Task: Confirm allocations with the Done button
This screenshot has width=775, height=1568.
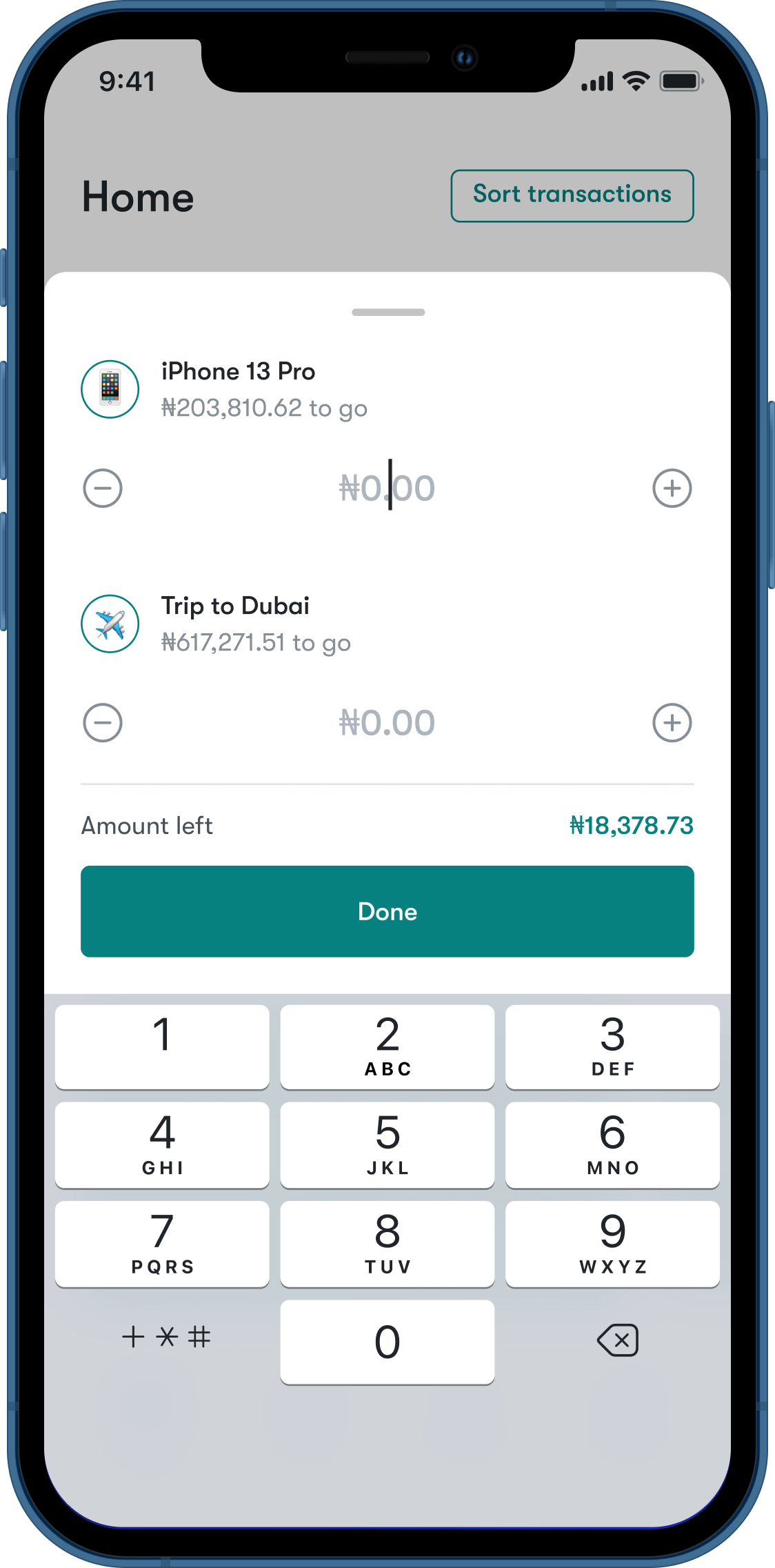Action: click(387, 911)
